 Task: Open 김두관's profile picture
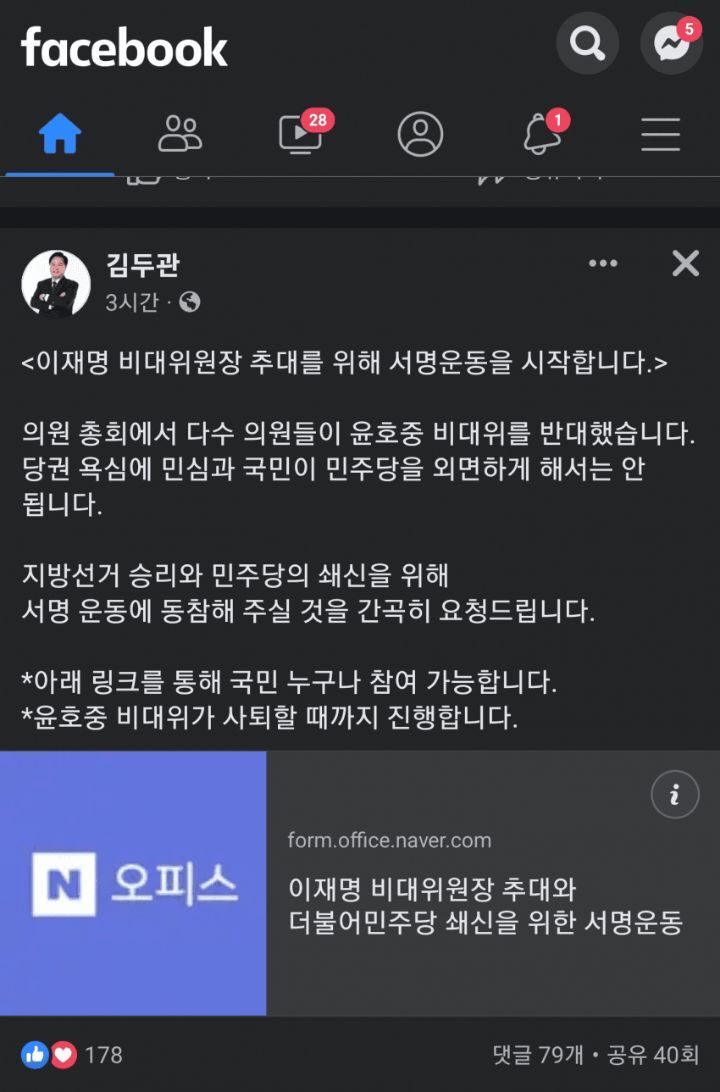coord(58,280)
